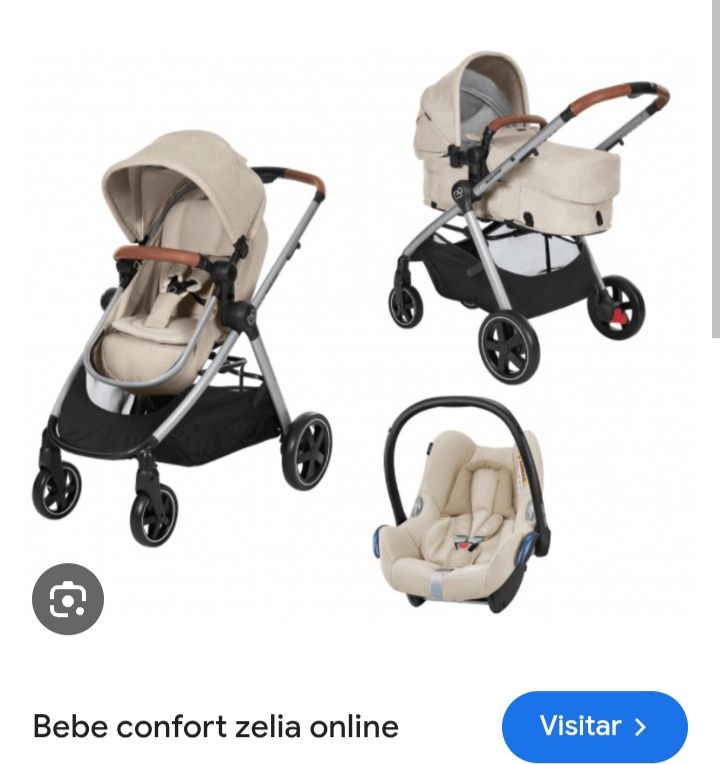
Task: Tap the Visitar button
Action: 594,726
